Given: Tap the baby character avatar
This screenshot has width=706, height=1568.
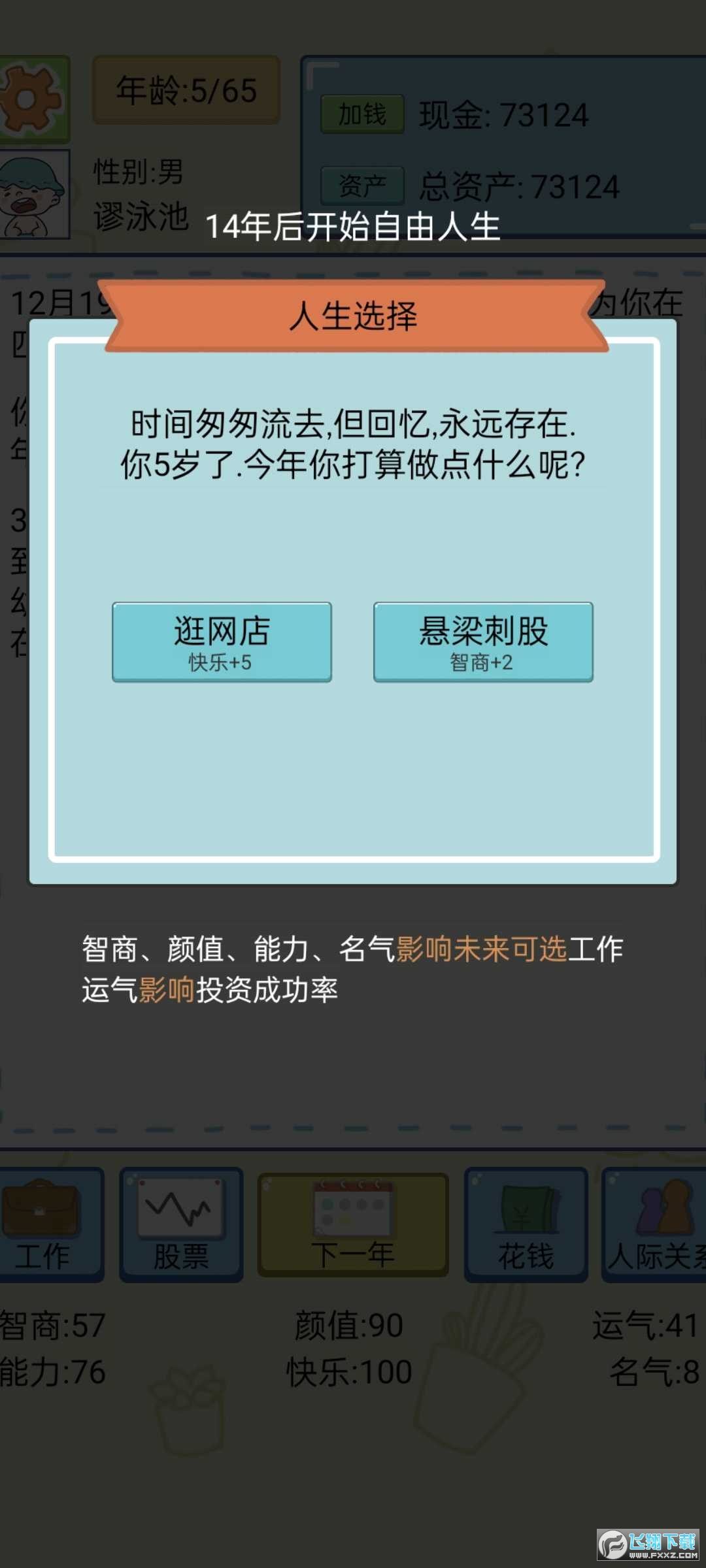Looking at the screenshot, I should [33, 195].
